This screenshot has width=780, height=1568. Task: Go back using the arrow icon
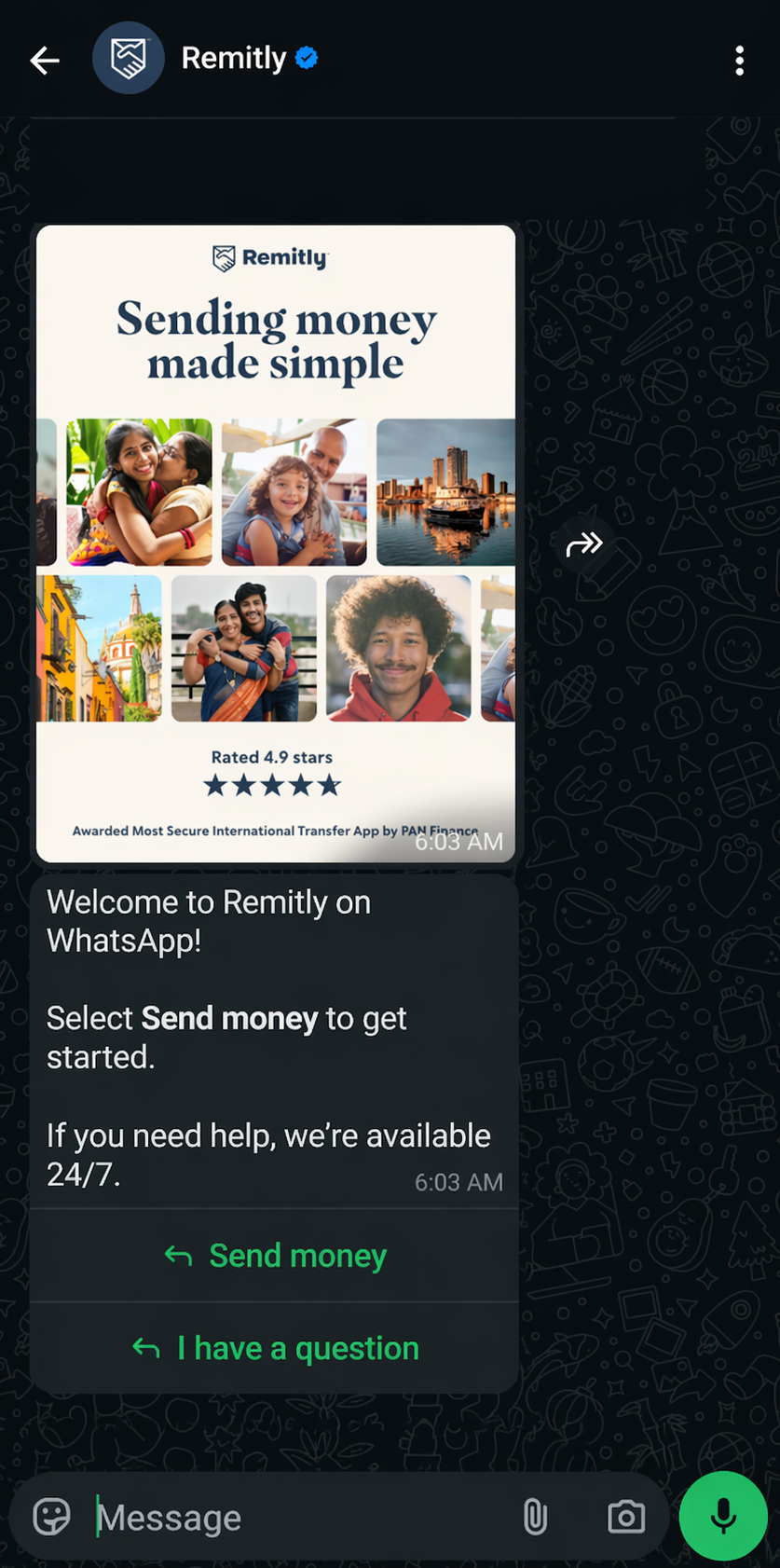pos(44,61)
